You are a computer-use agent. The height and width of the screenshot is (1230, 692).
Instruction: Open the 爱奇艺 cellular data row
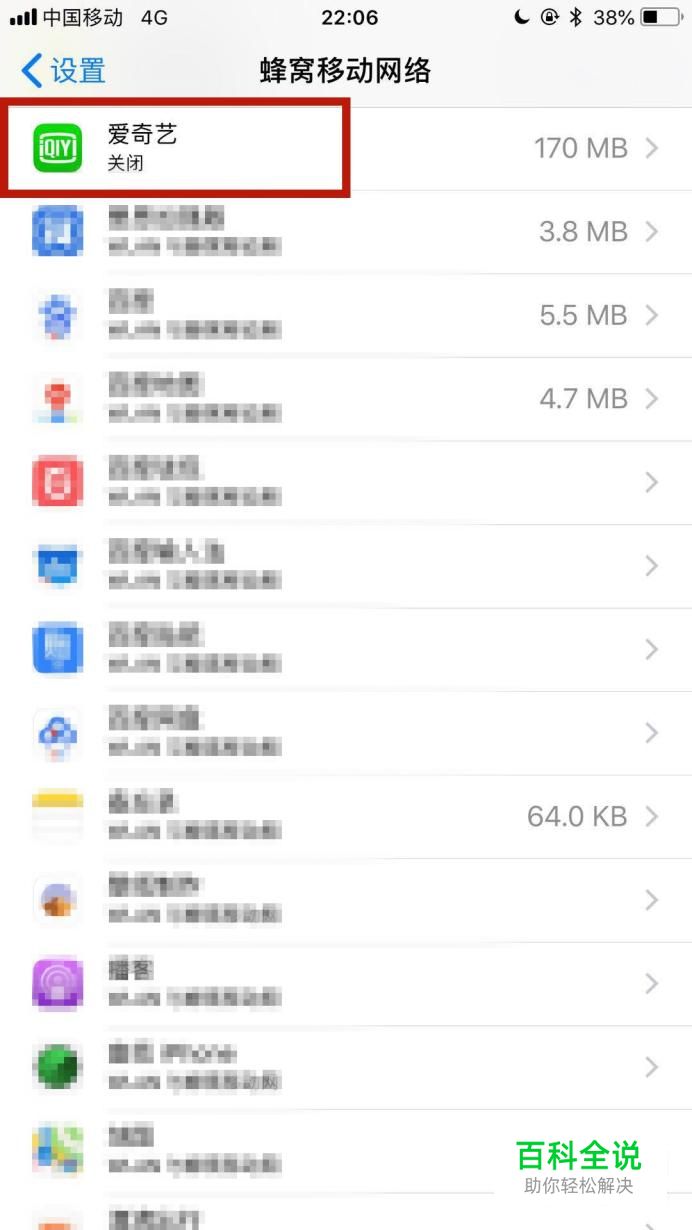(346, 148)
